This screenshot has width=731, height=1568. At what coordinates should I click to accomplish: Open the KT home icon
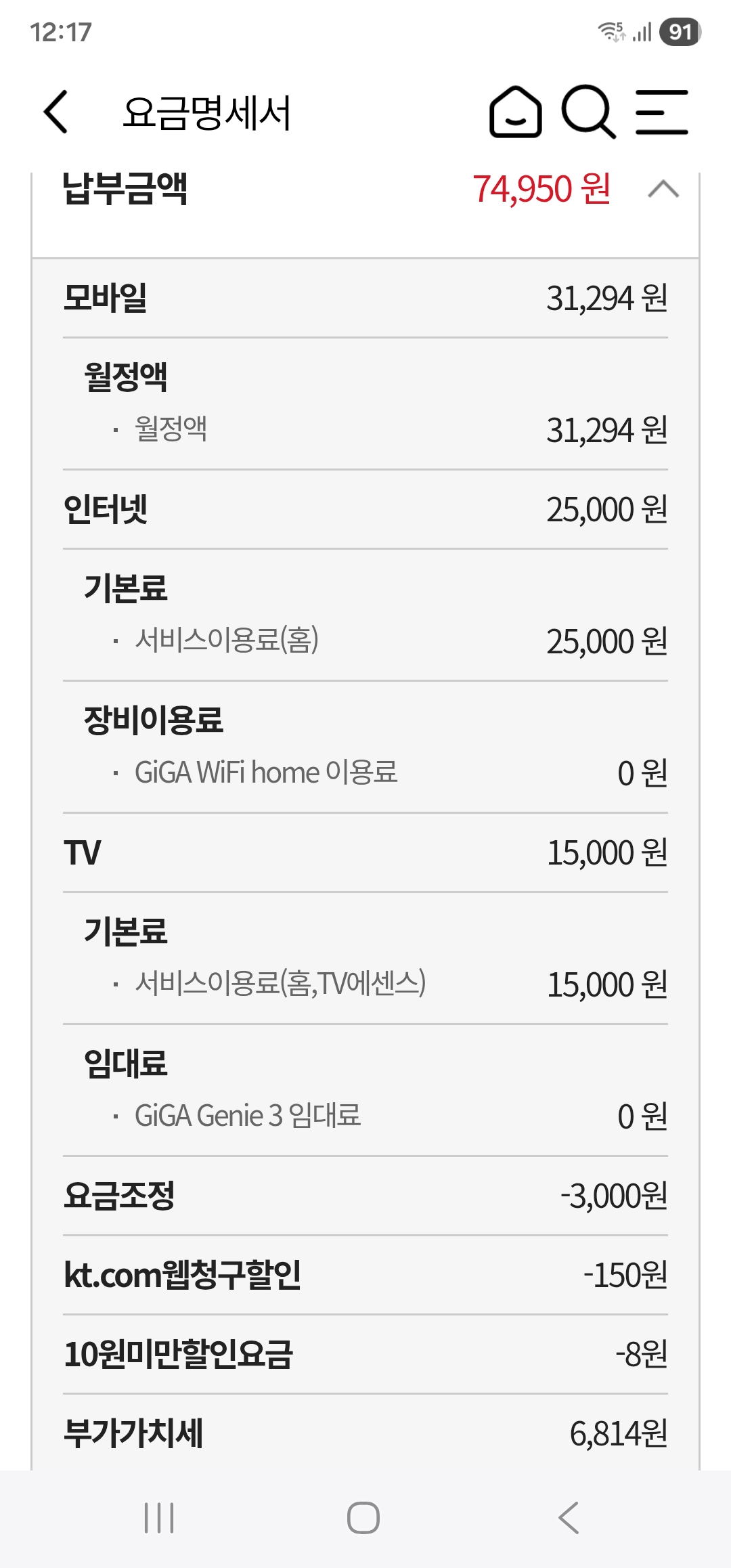tap(516, 112)
